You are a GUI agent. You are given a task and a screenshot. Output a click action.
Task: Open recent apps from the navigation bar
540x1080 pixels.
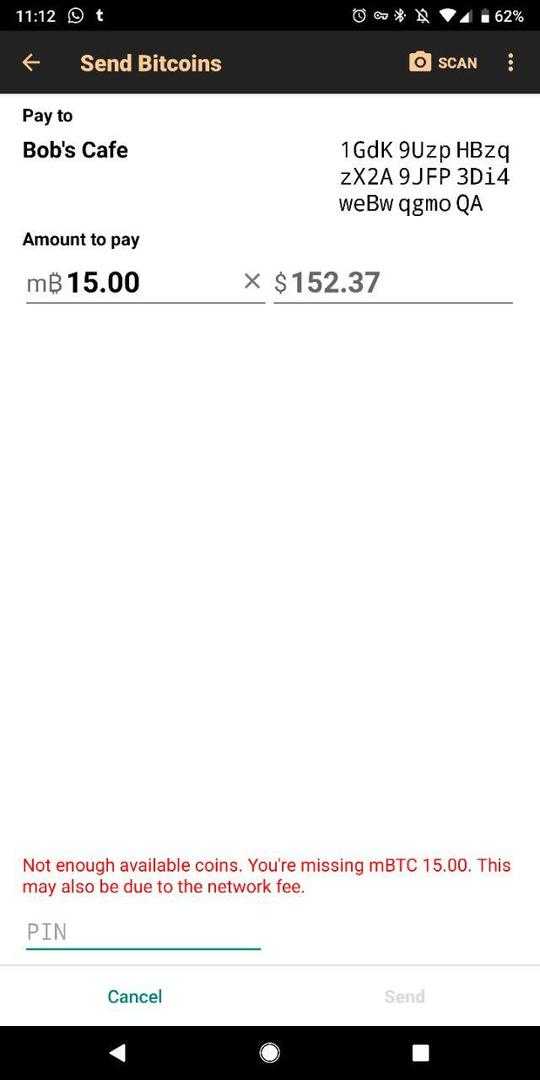[x=420, y=1052]
